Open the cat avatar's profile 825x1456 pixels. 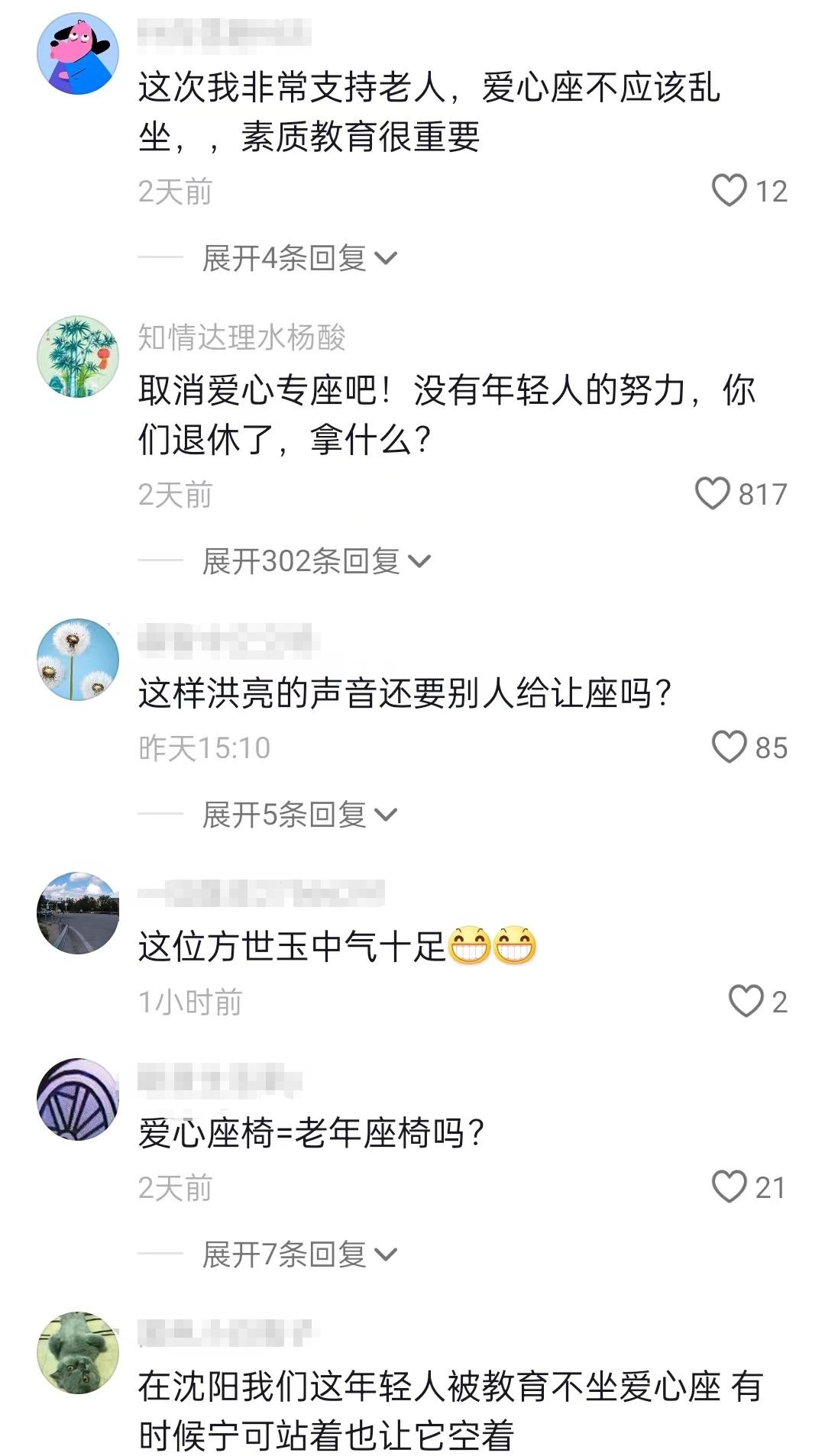[78, 1353]
